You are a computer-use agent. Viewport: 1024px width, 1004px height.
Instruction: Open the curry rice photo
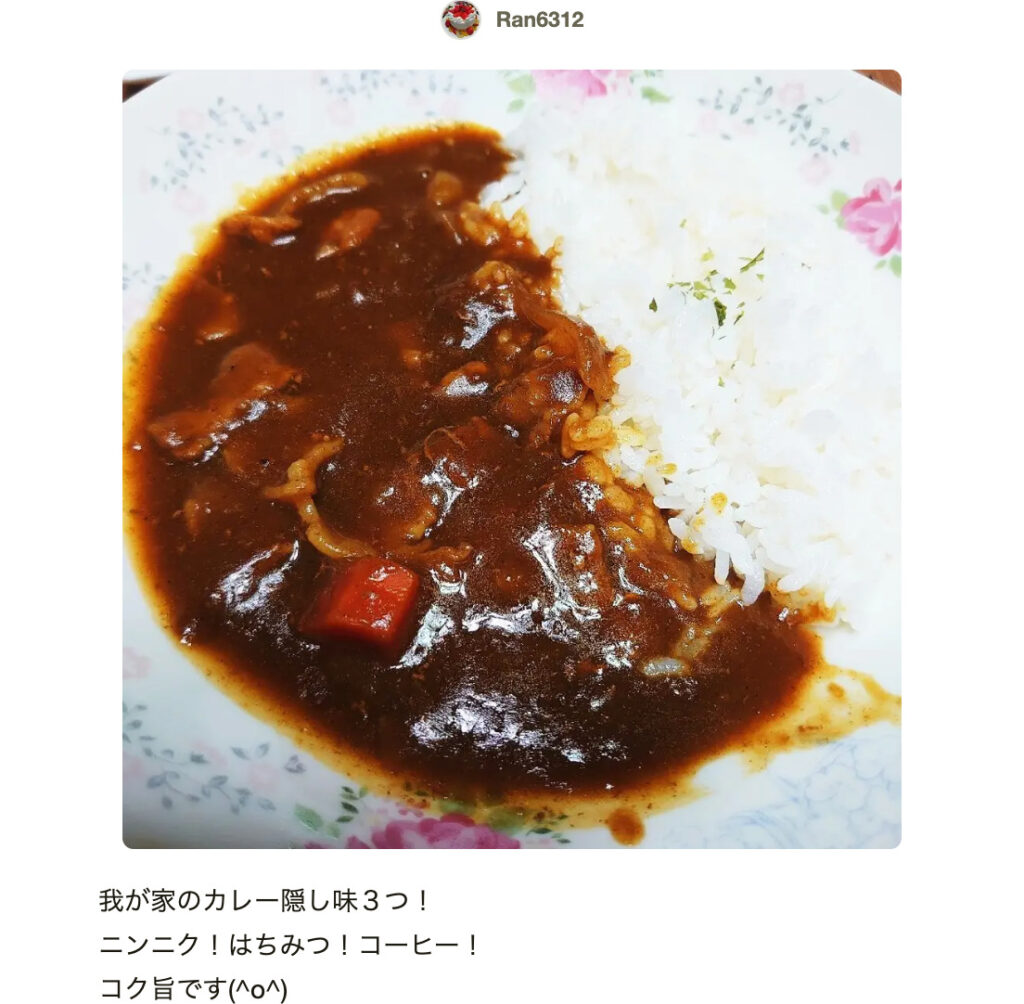511,459
